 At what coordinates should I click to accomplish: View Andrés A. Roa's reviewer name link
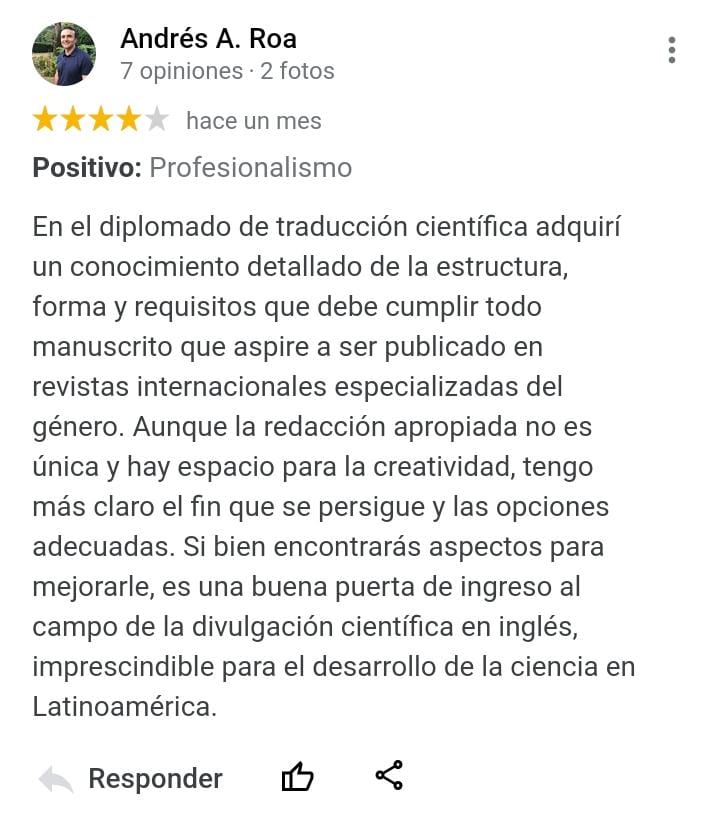click(208, 39)
